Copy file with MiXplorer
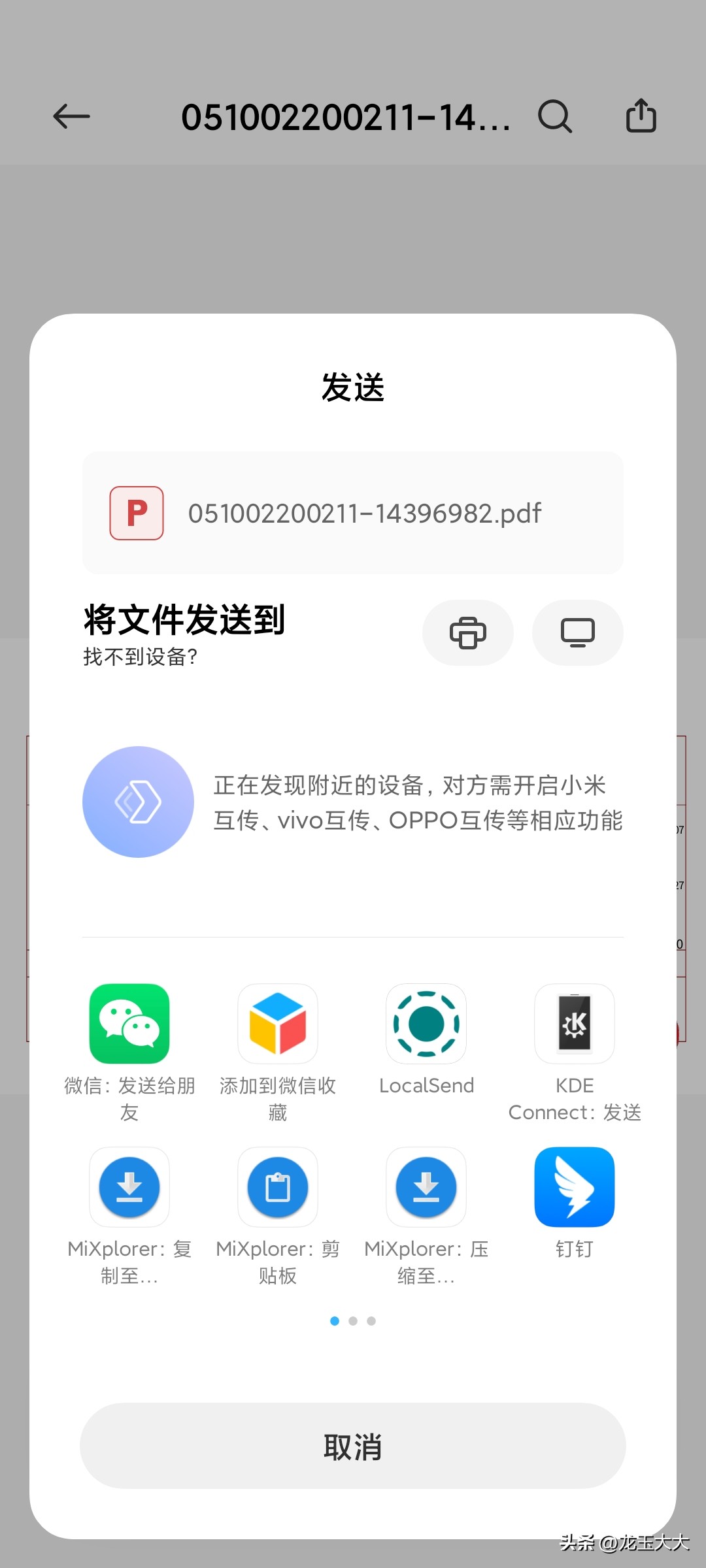This screenshot has width=706, height=1568. point(129,1187)
